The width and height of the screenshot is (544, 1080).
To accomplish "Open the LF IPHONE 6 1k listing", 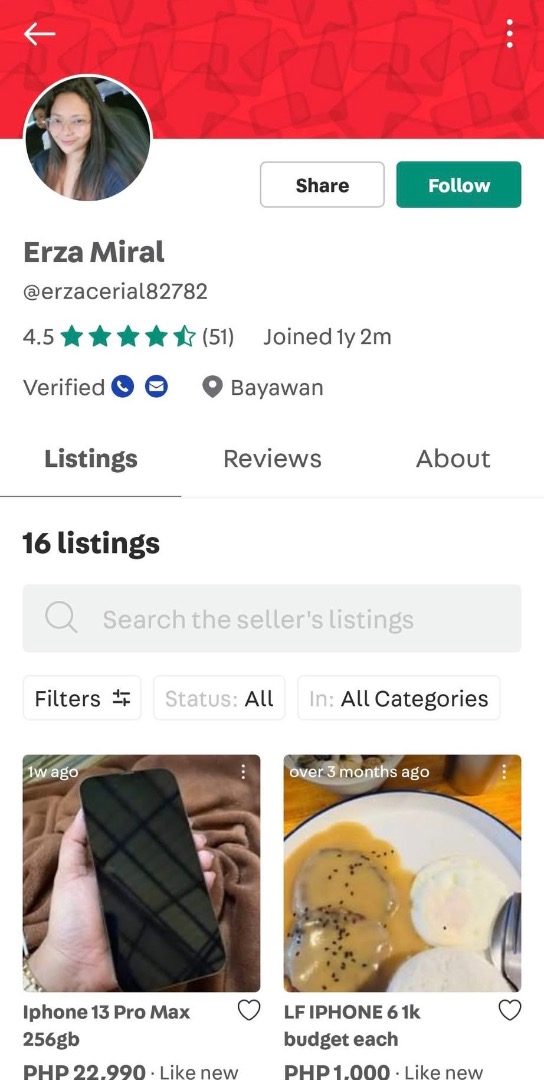I will pos(402,873).
